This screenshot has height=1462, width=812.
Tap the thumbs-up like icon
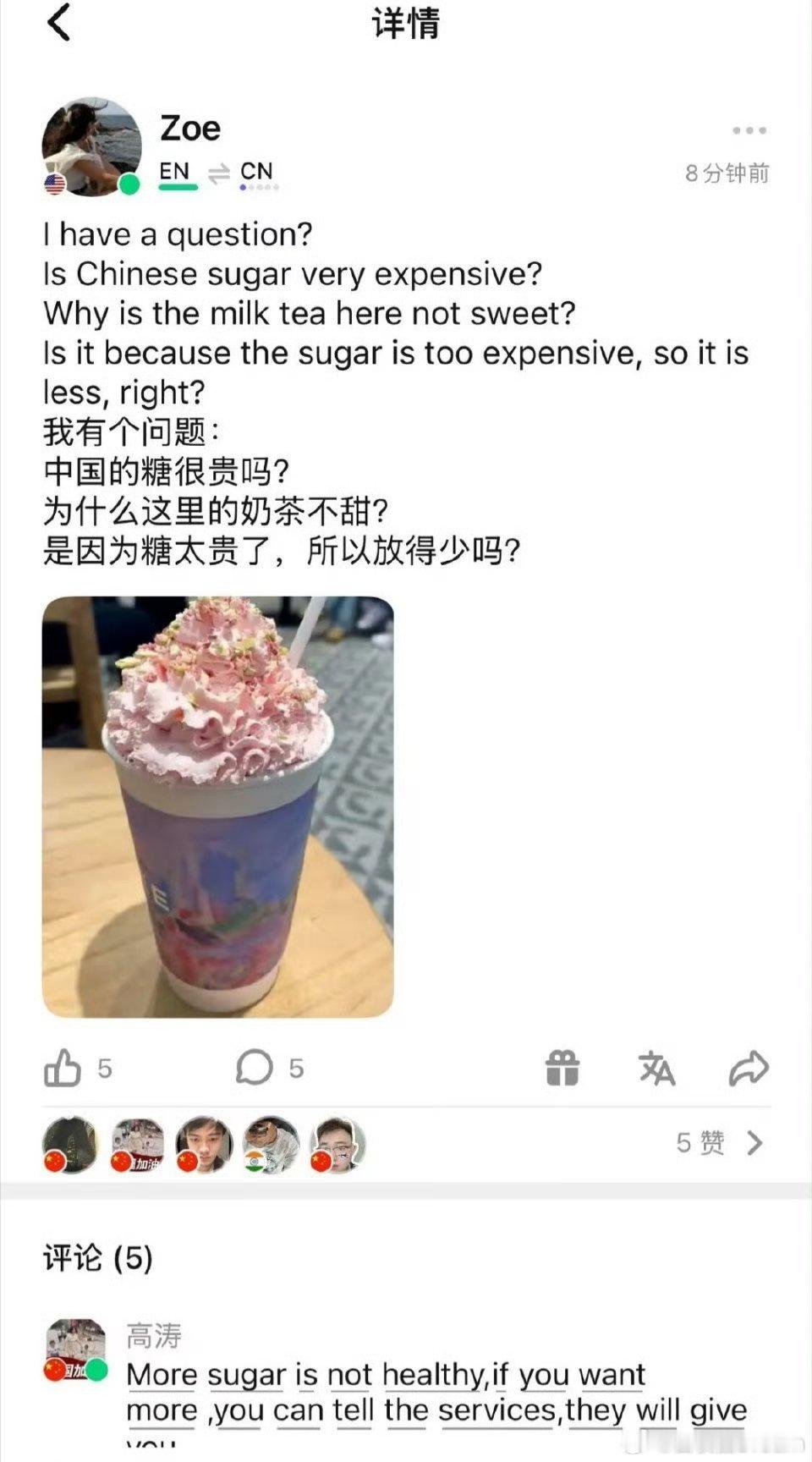[x=66, y=1068]
